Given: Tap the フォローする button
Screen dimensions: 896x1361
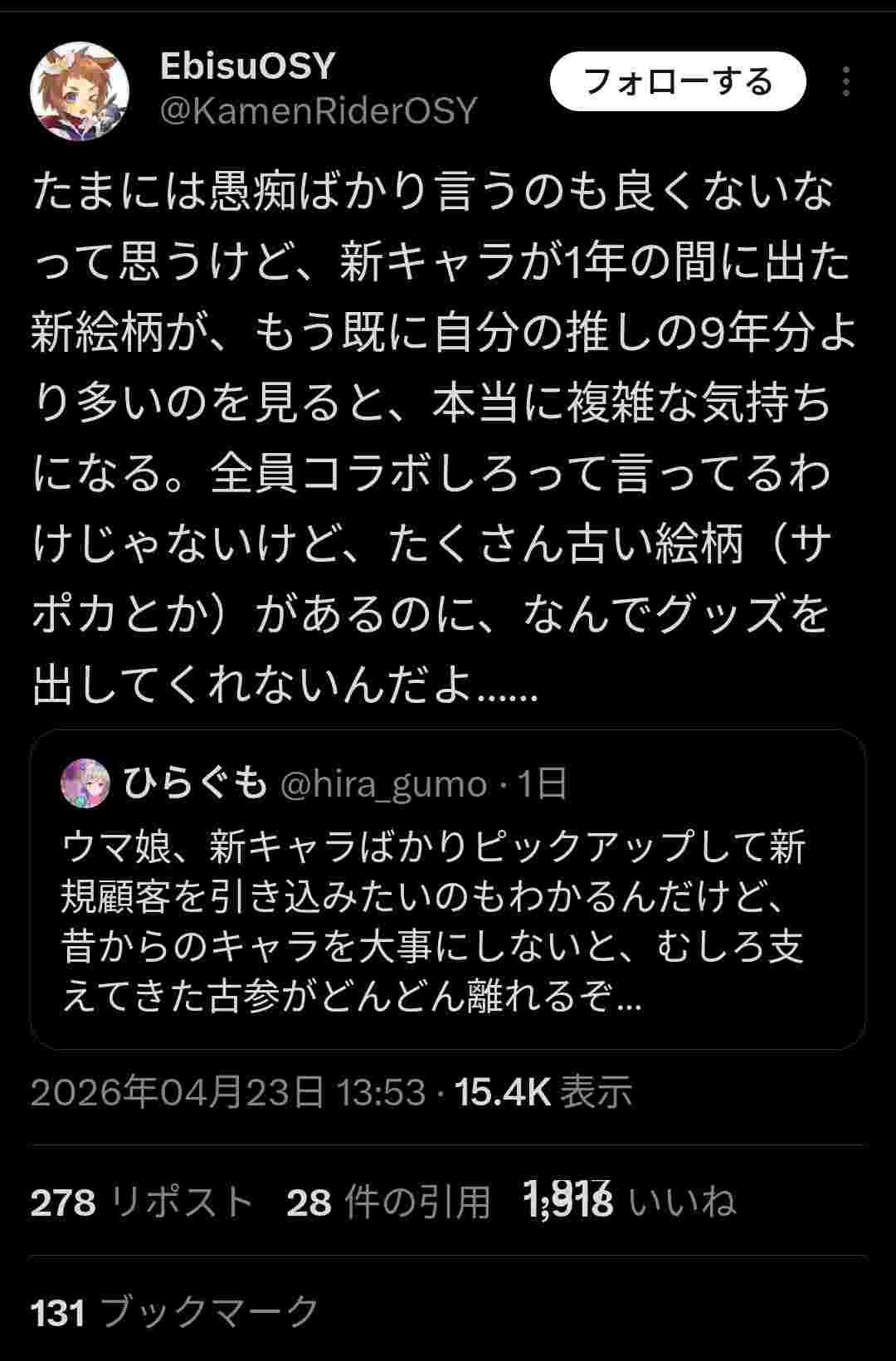Looking at the screenshot, I should [678, 81].
